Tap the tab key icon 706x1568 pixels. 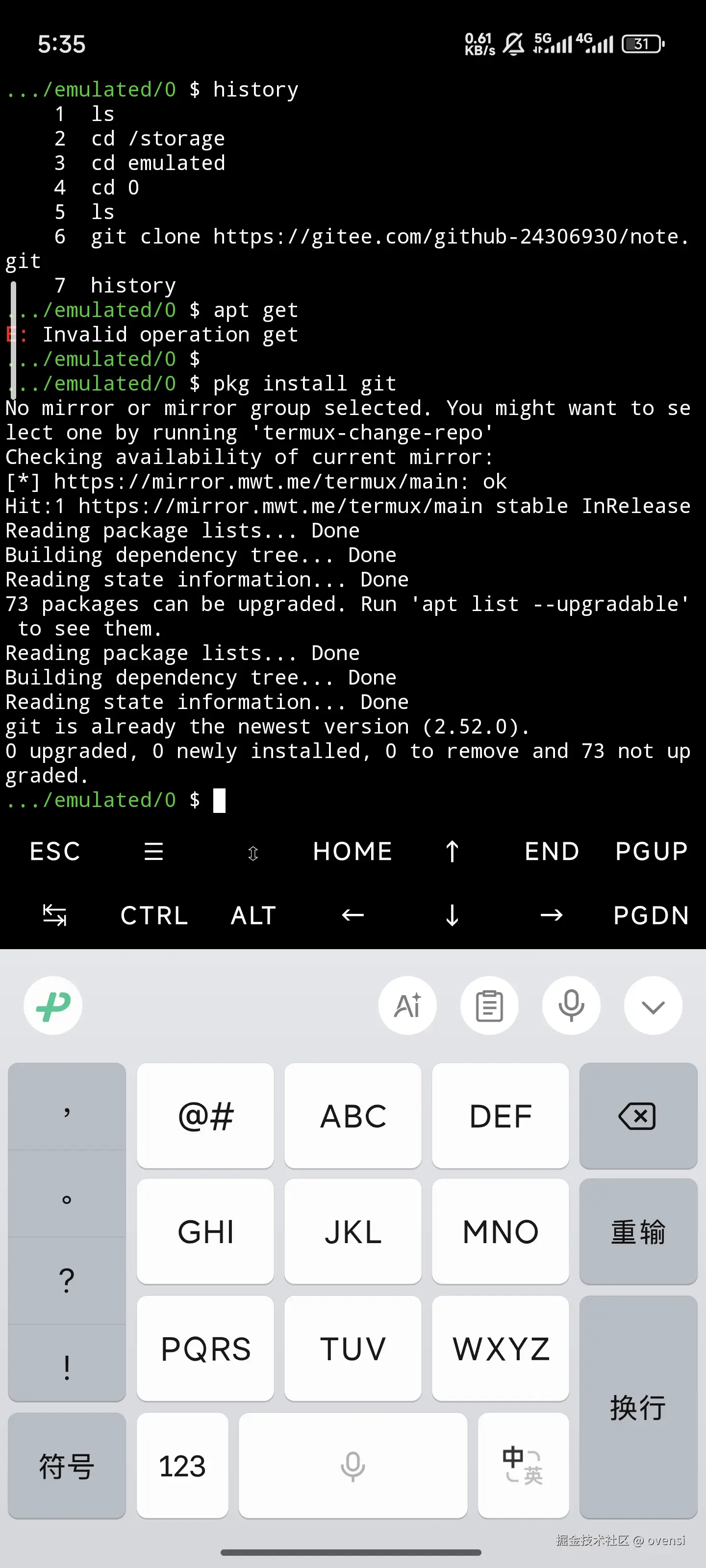(55, 915)
